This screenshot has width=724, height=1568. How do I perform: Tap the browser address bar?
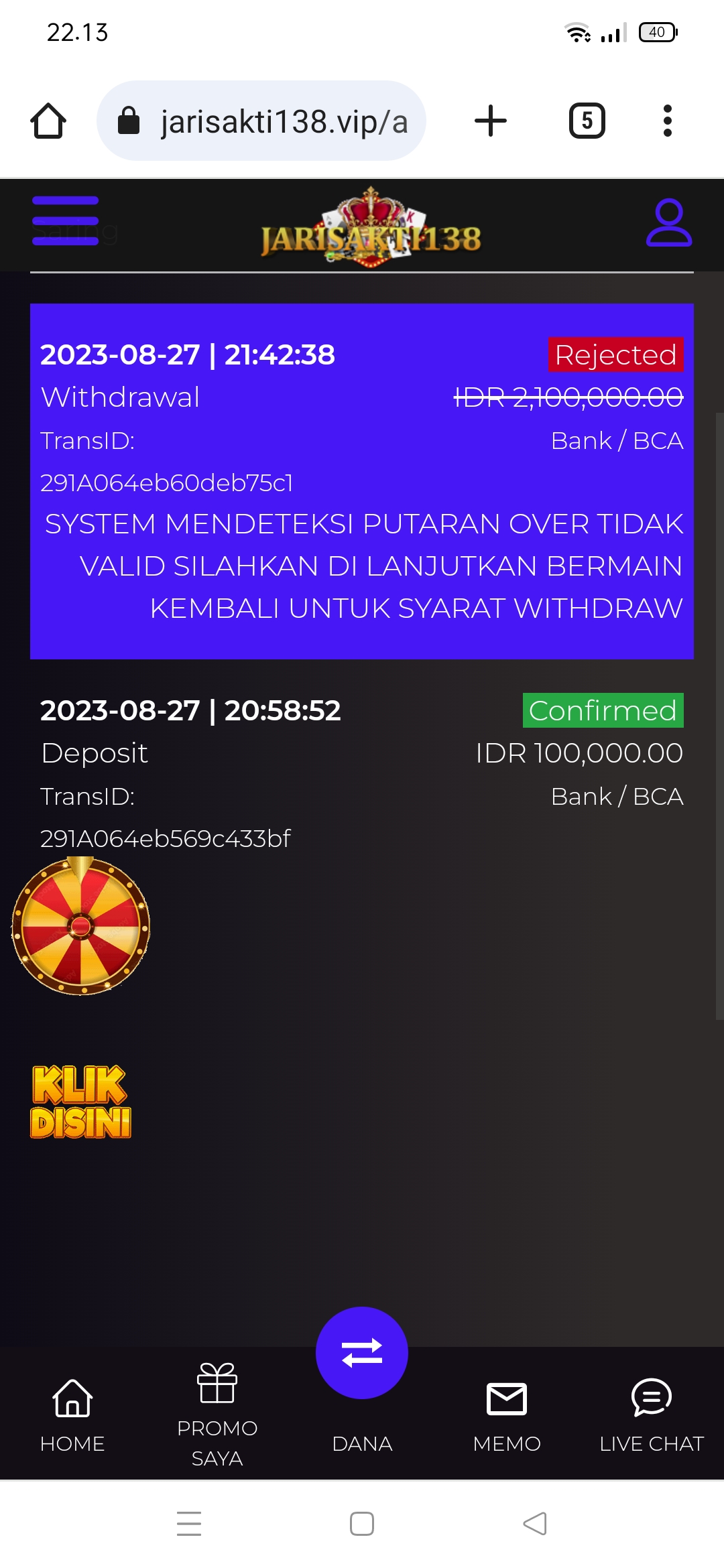[x=261, y=121]
